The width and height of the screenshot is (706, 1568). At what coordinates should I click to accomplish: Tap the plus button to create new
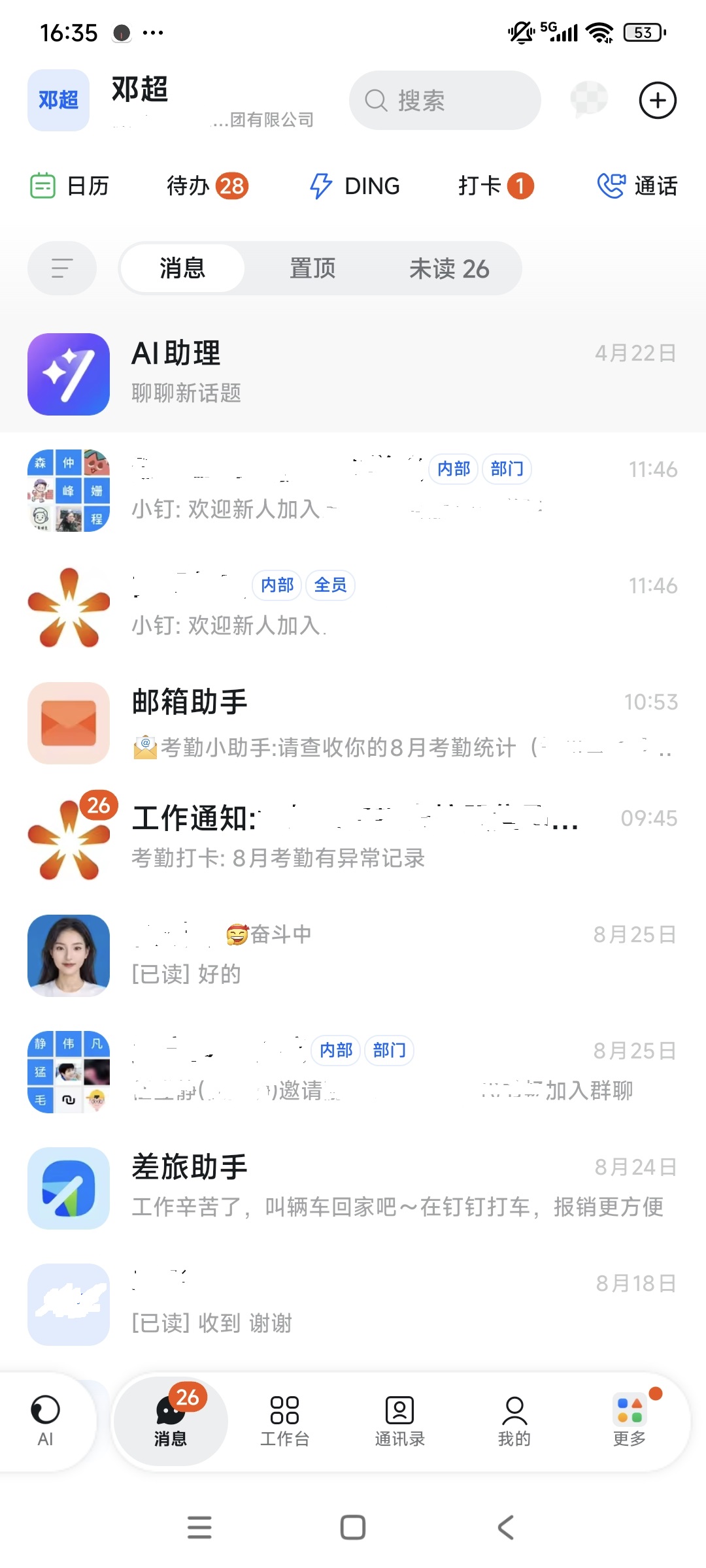point(658,100)
